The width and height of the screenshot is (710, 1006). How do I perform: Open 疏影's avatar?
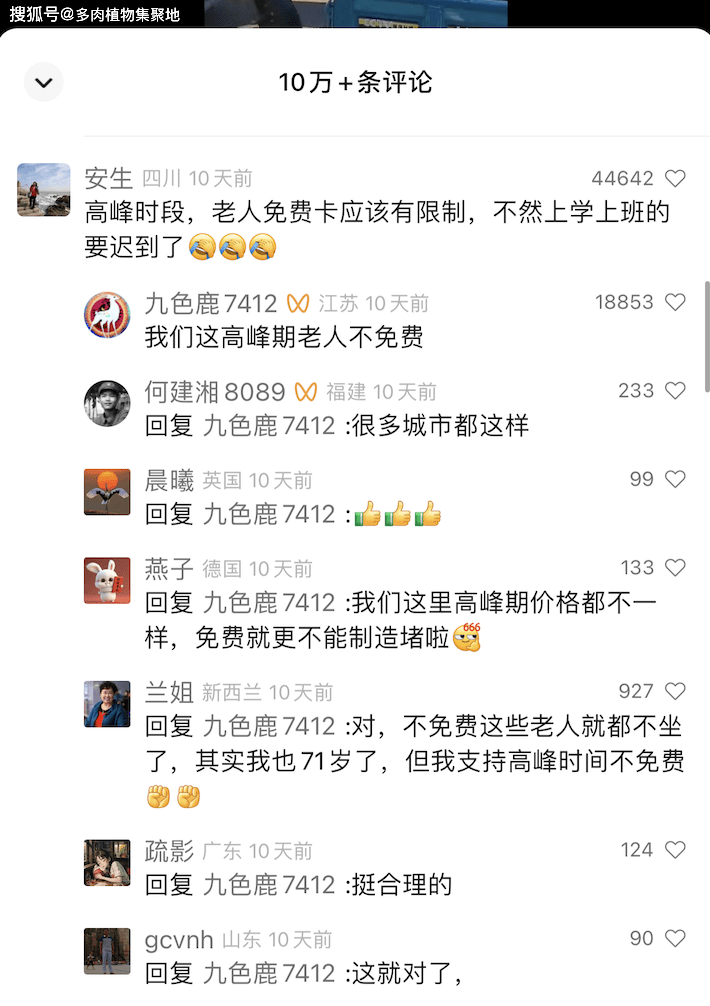click(107, 862)
